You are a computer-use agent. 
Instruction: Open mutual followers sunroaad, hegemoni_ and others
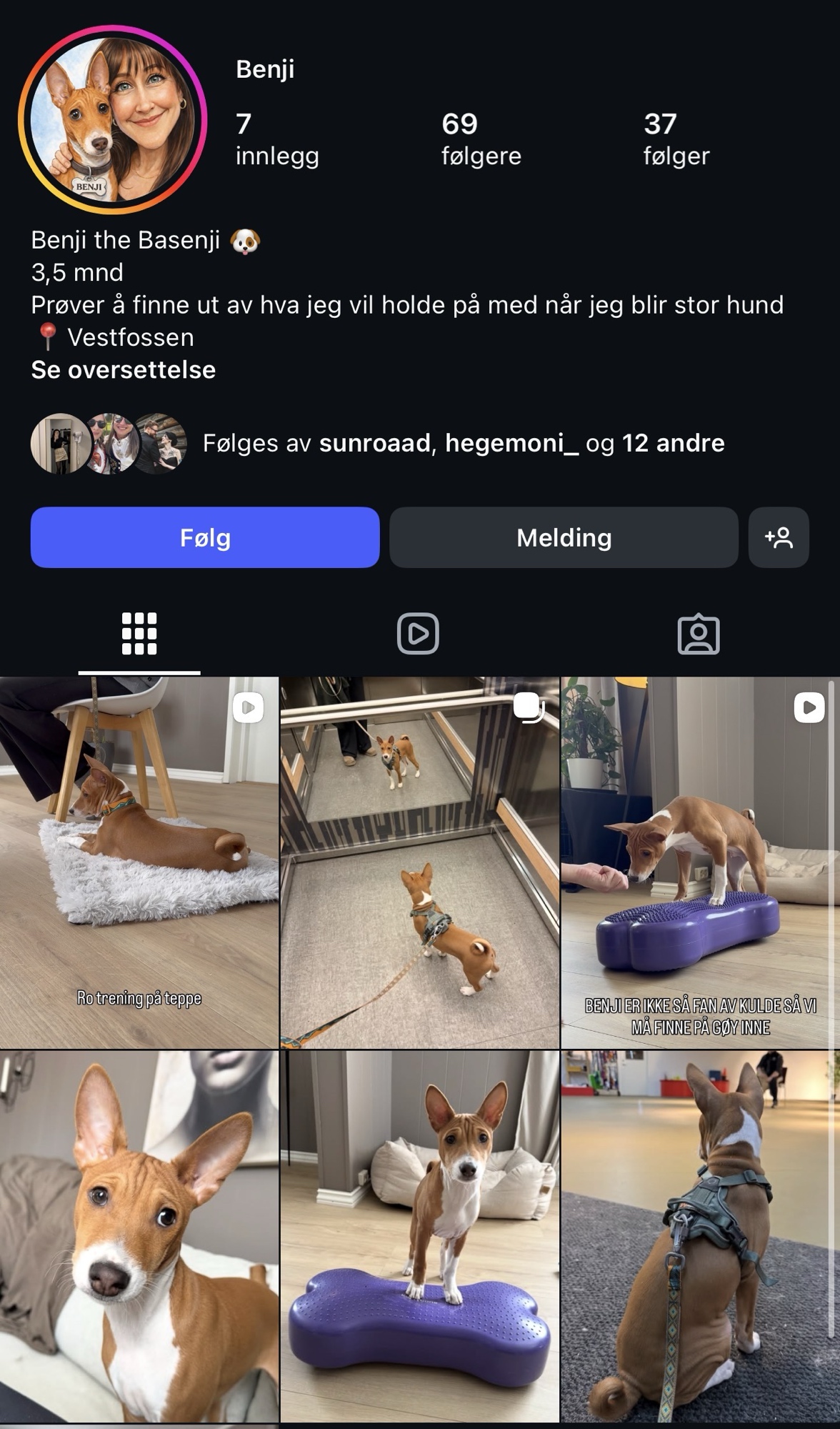[463, 443]
